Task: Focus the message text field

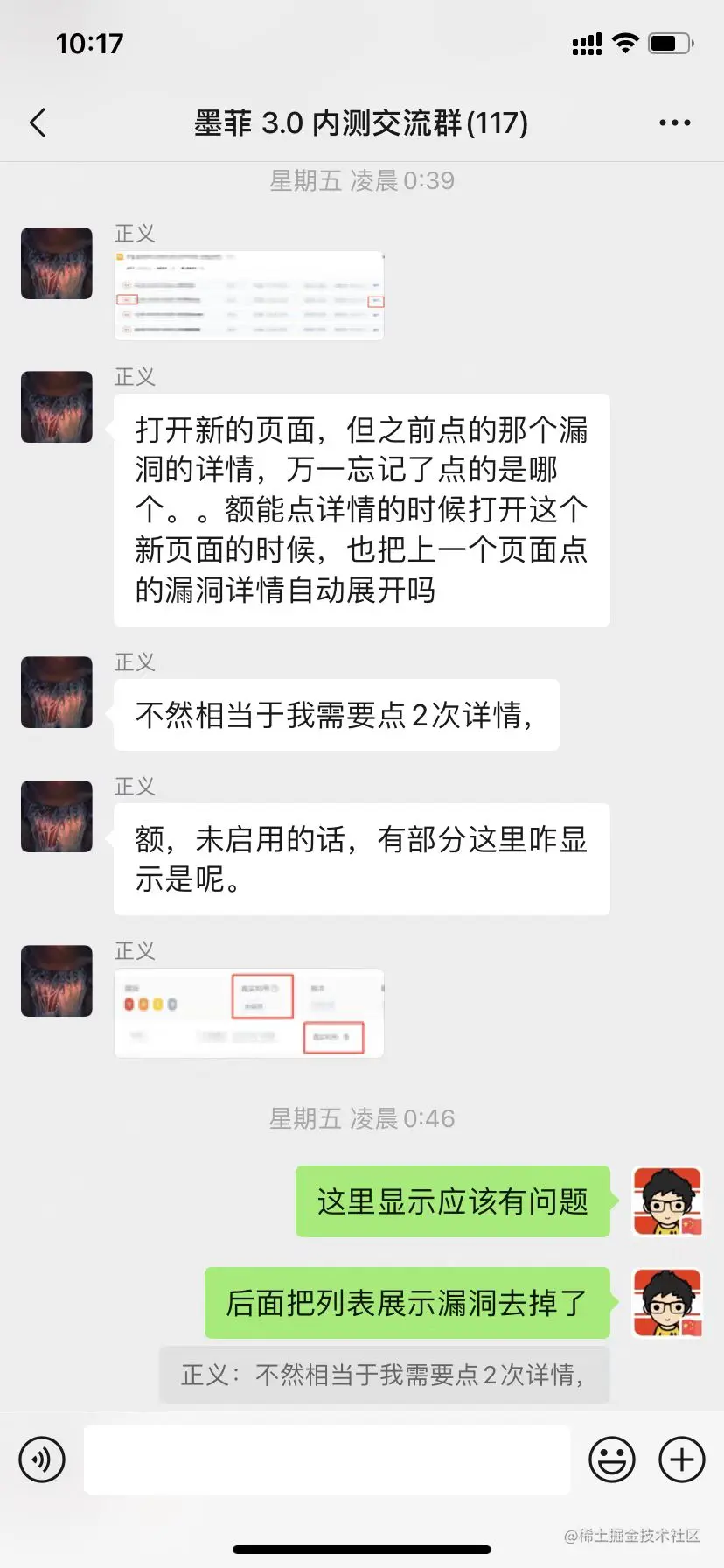Action: tap(327, 1459)
